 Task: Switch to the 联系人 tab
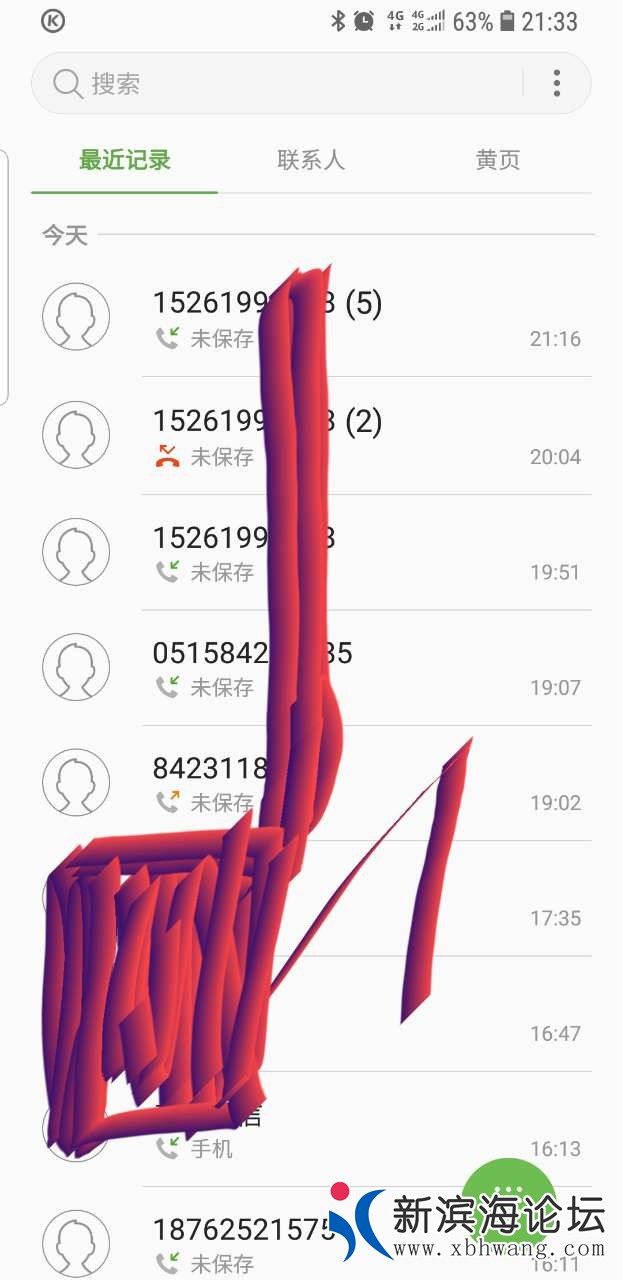pyautogui.click(x=311, y=160)
